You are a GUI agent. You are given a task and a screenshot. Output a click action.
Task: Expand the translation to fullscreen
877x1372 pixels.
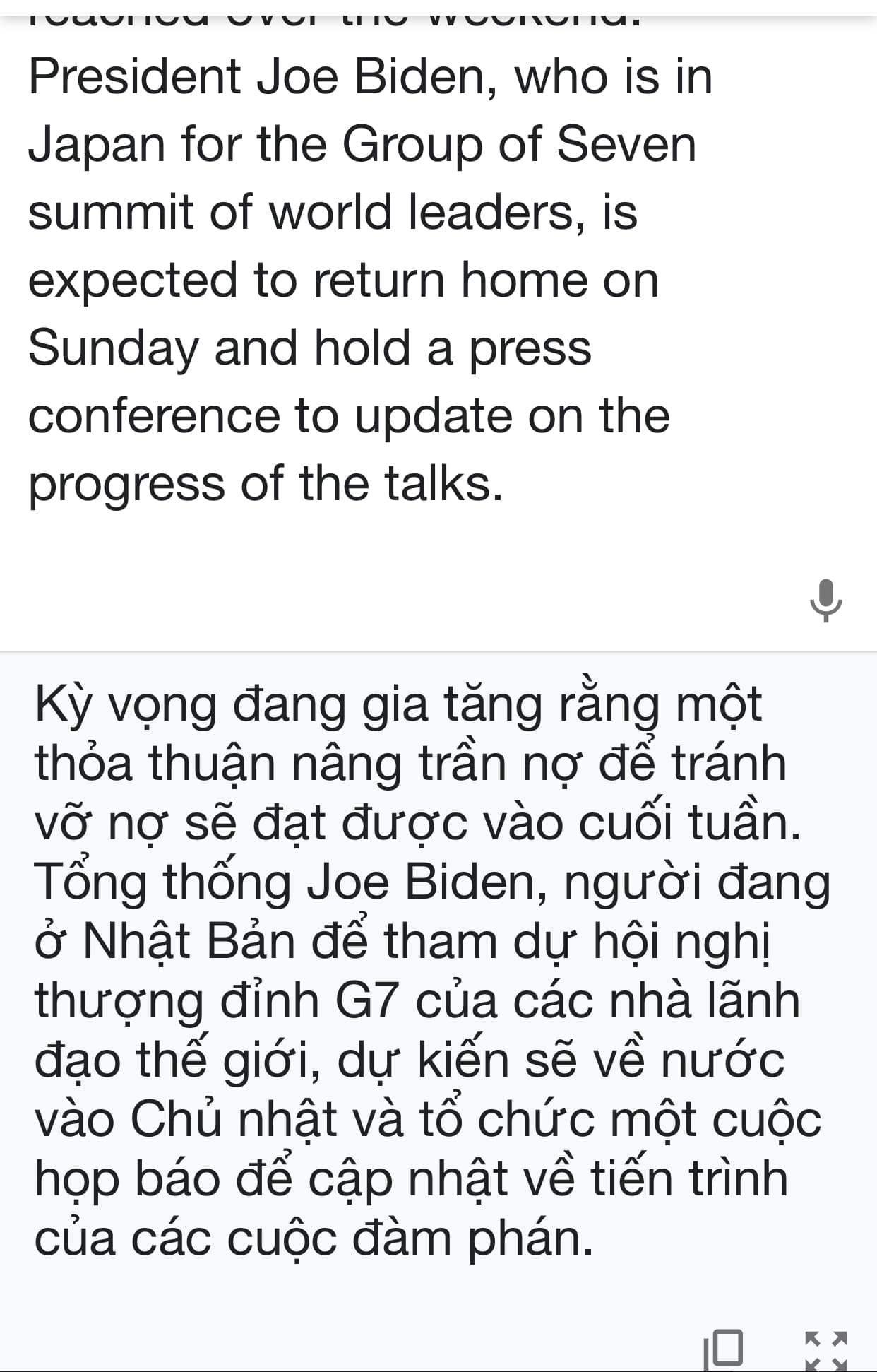click(825, 1351)
